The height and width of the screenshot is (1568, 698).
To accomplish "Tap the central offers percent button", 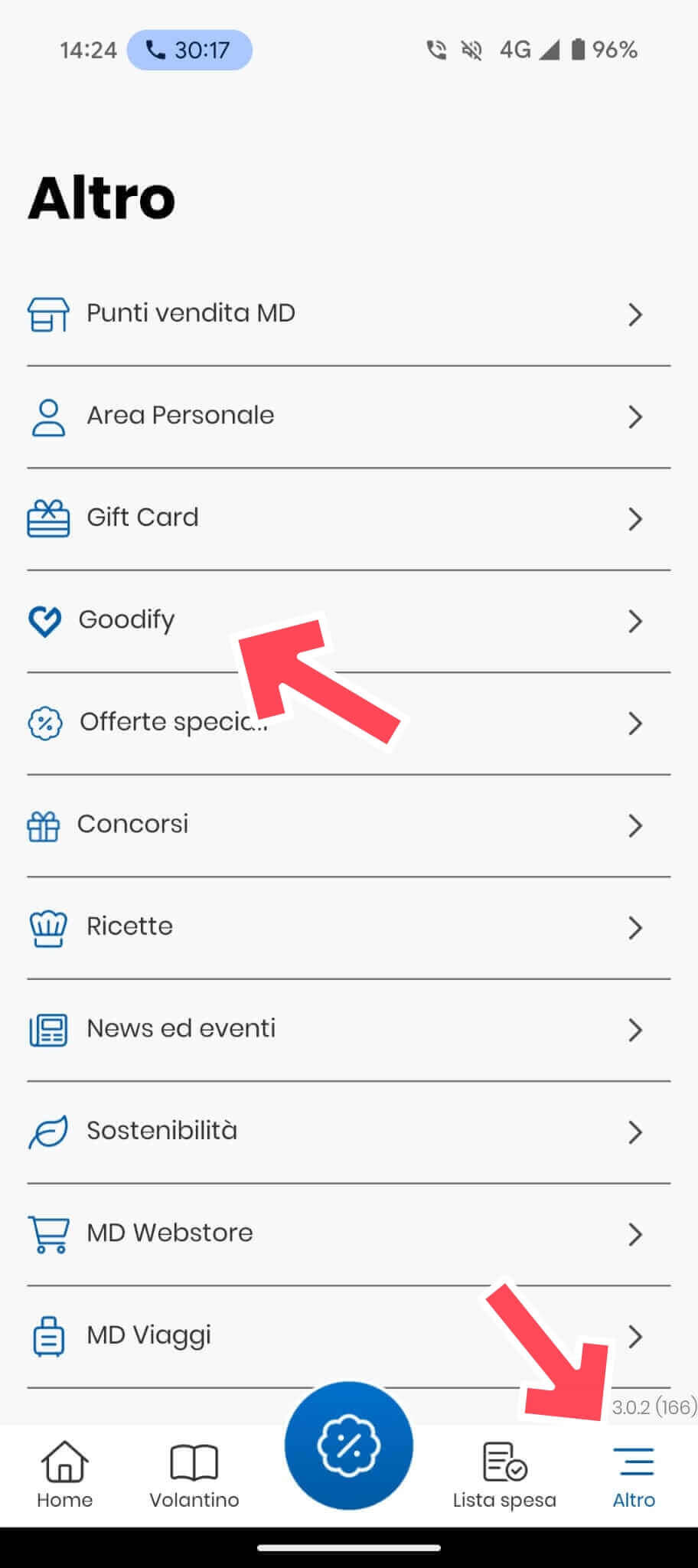I will point(349,1445).
